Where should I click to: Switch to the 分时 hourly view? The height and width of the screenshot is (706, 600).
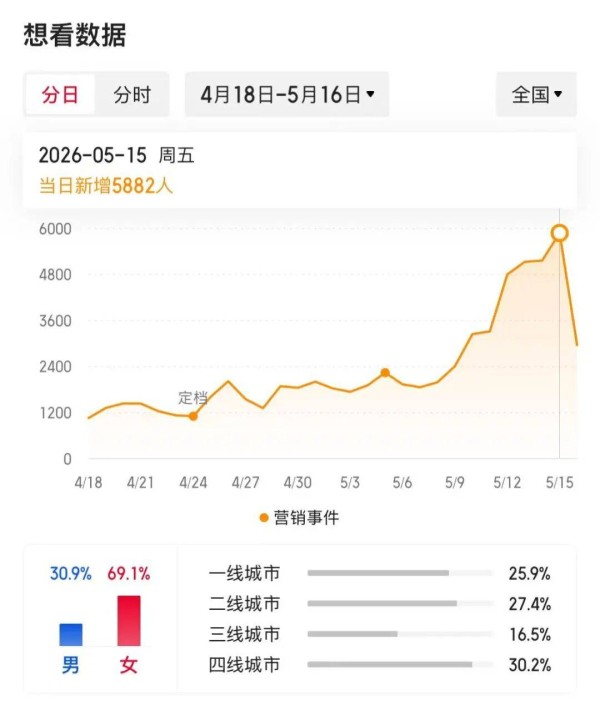[x=132, y=95]
